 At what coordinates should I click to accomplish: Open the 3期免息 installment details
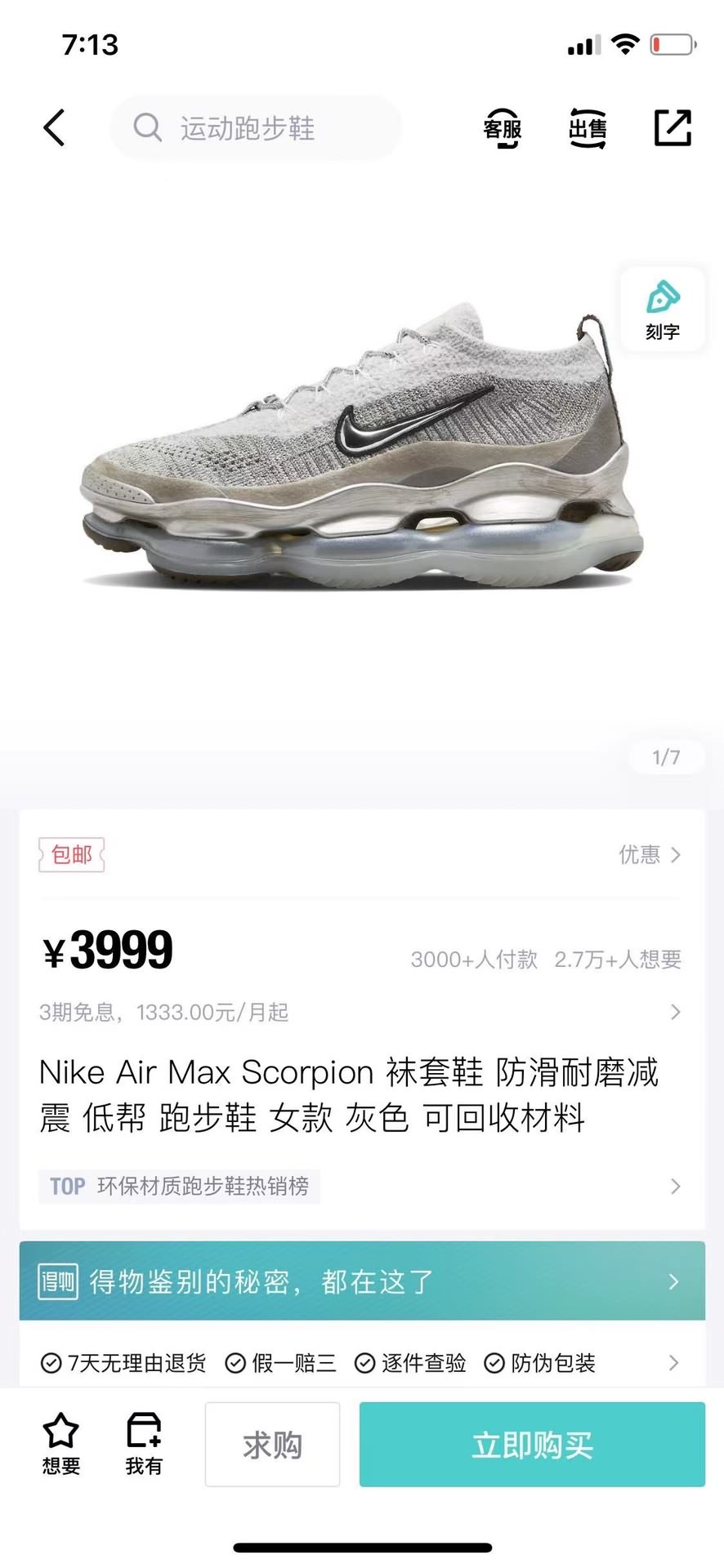(x=361, y=1013)
